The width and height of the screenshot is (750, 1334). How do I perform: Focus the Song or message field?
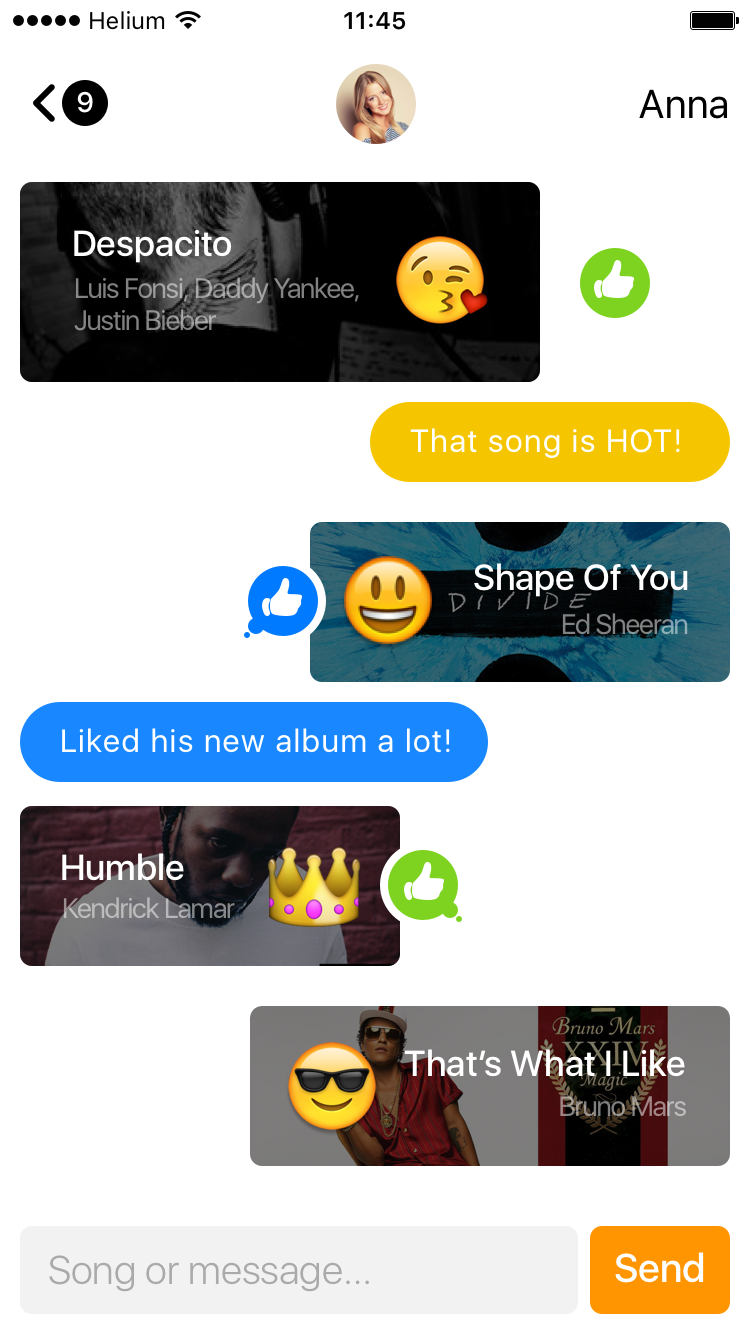299,1270
